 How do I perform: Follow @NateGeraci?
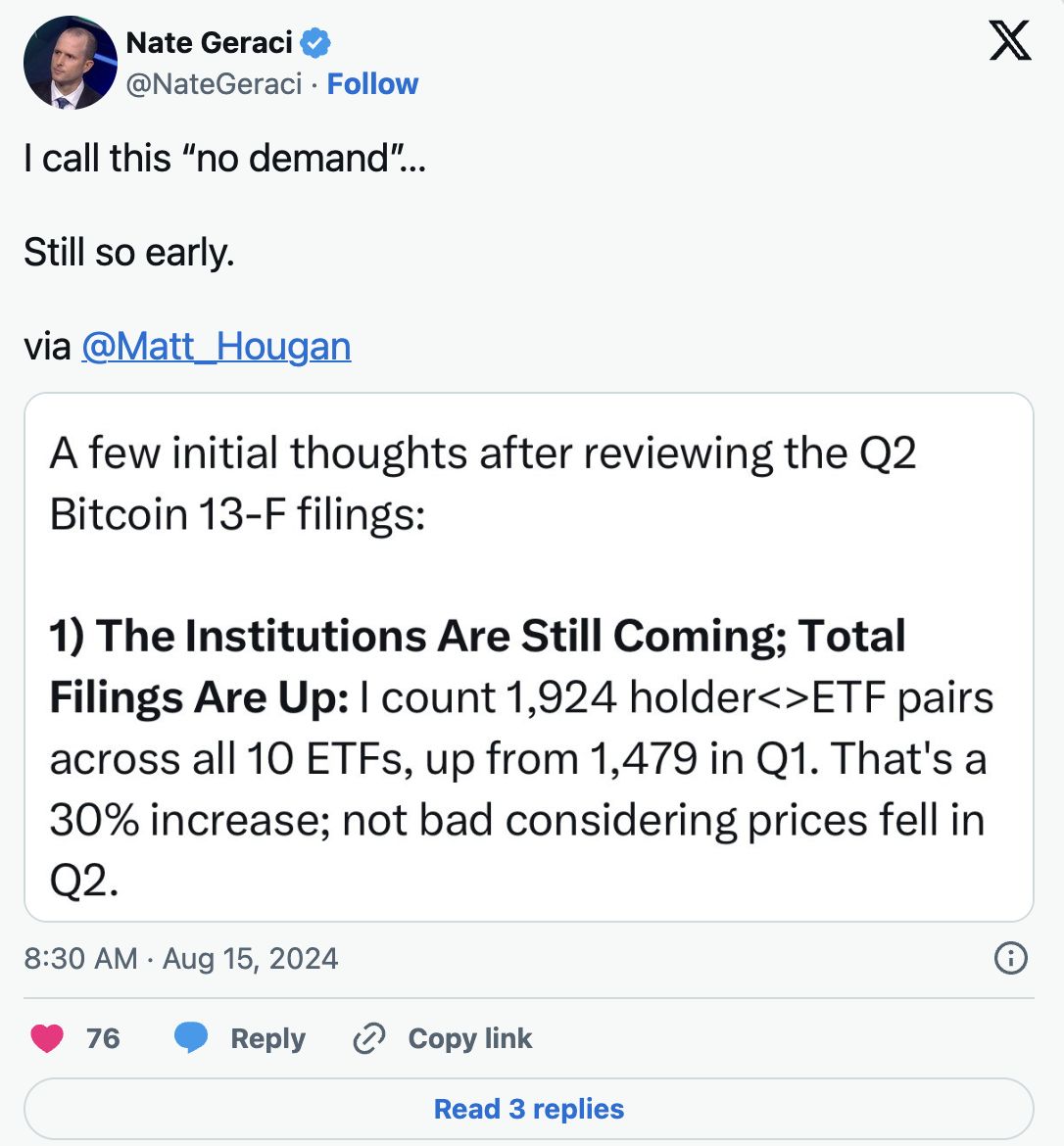tap(372, 84)
